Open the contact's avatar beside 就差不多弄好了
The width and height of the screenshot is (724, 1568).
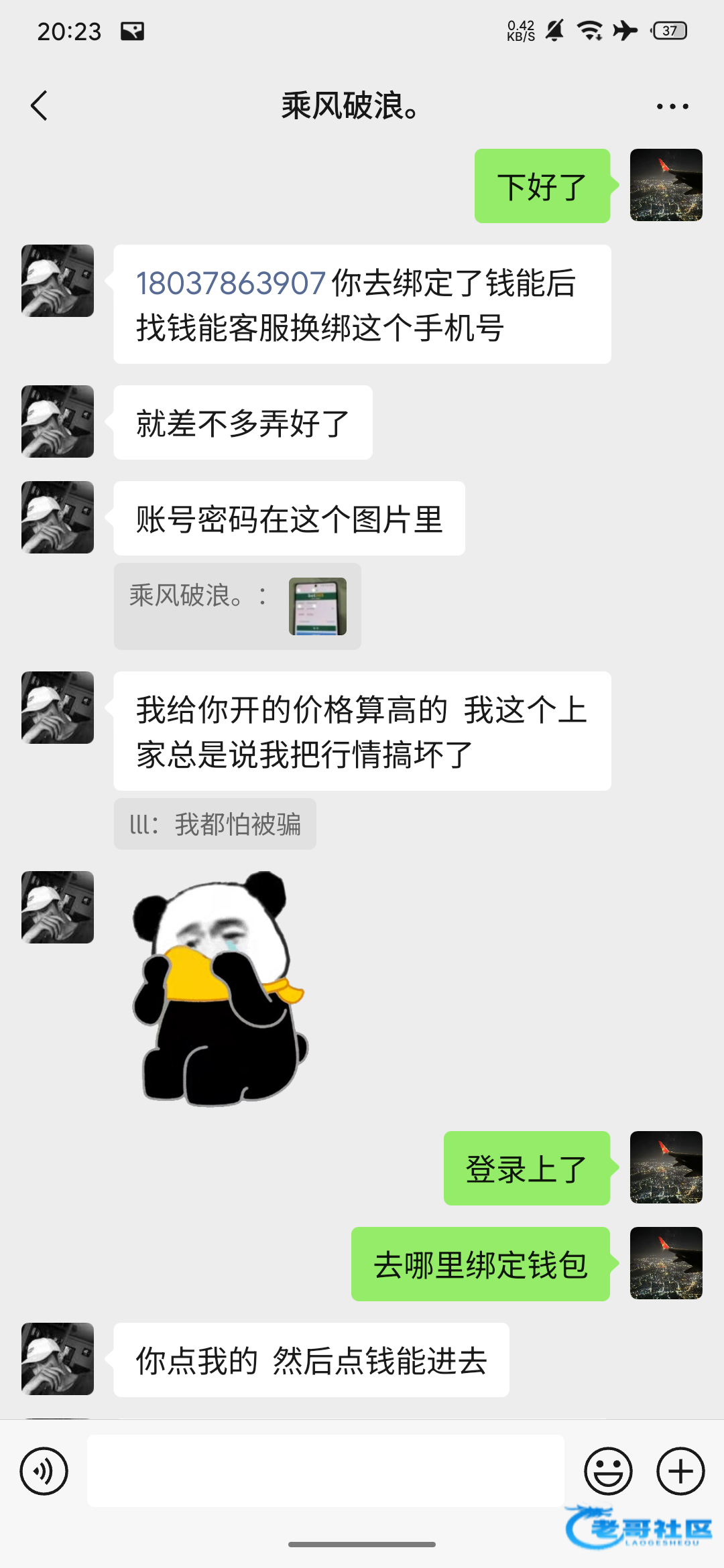(x=58, y=421)
